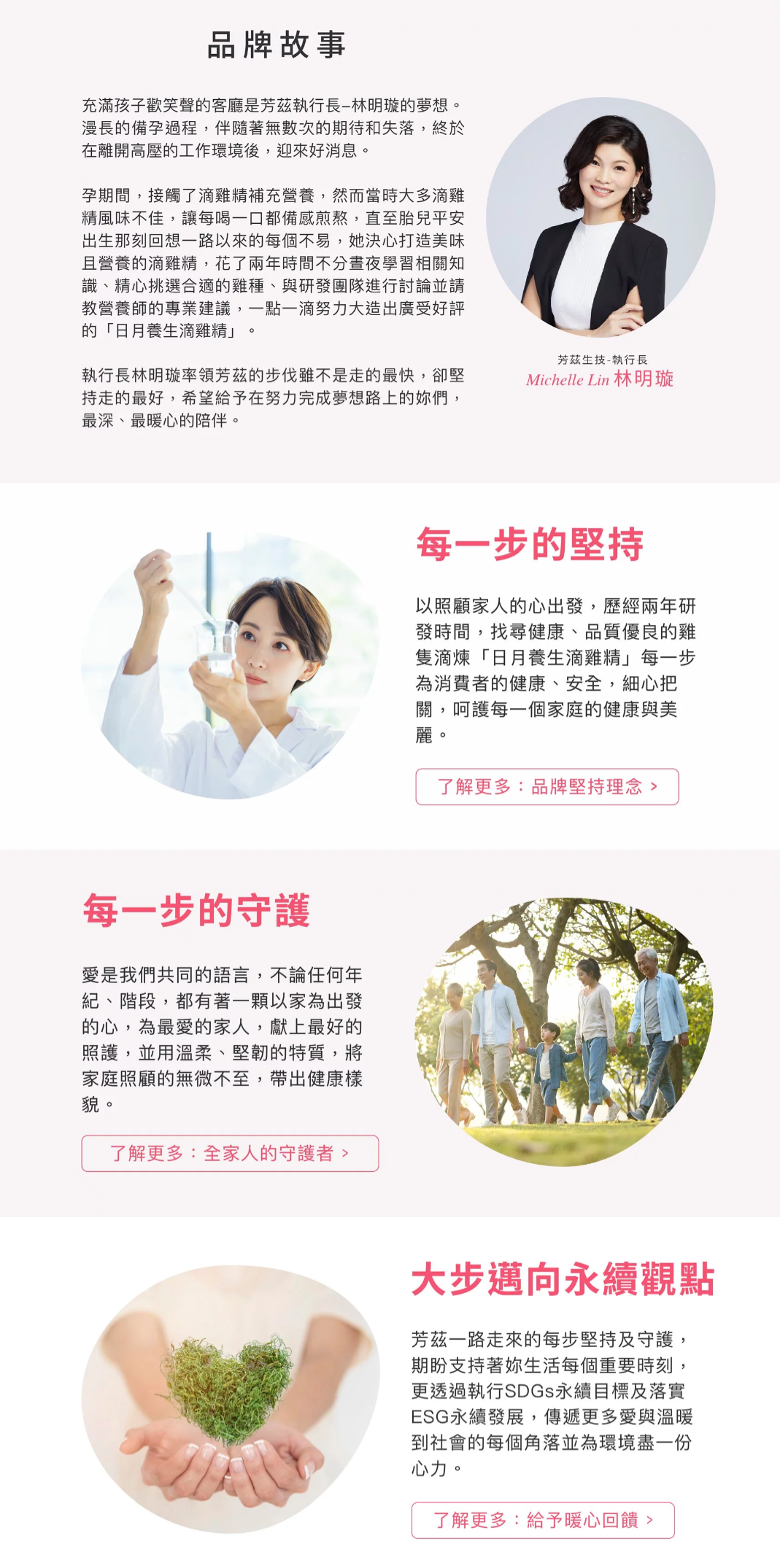This screenshot has width=780, height=1568.
Task: Open 了解更多：全家人的守護者 link
Action: 230,1153
